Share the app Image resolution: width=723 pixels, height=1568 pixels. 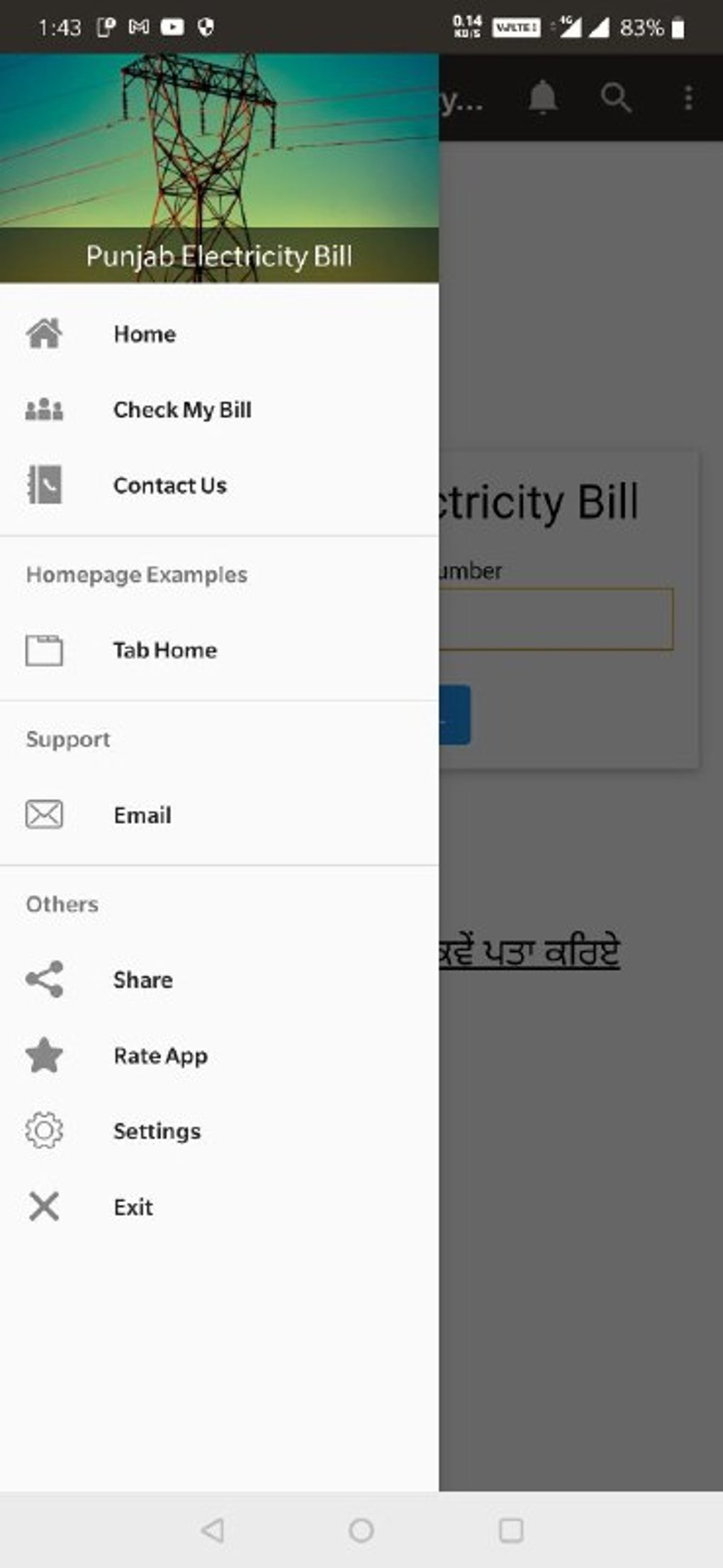(142, 980)
